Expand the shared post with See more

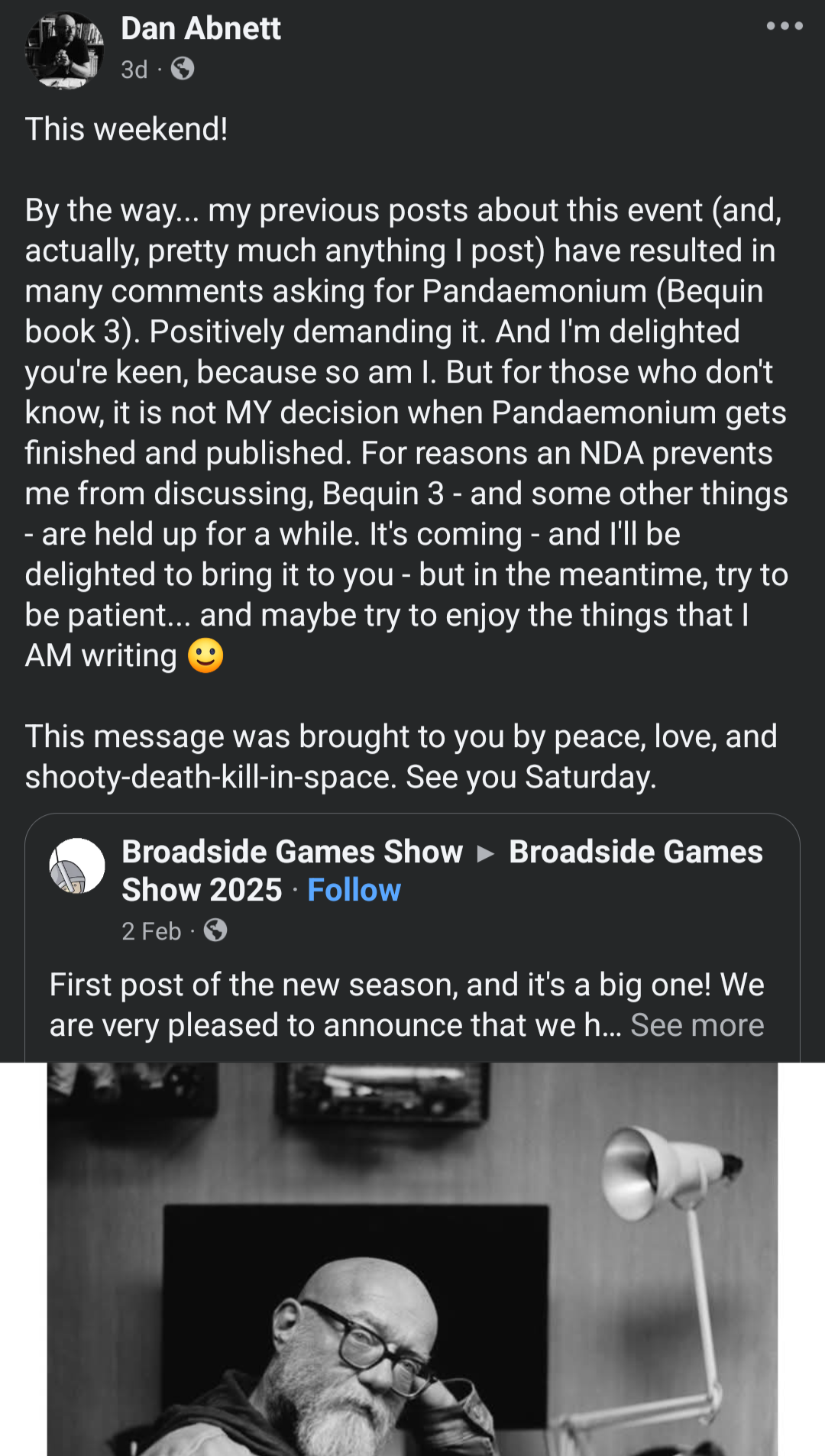point(697,1025)
